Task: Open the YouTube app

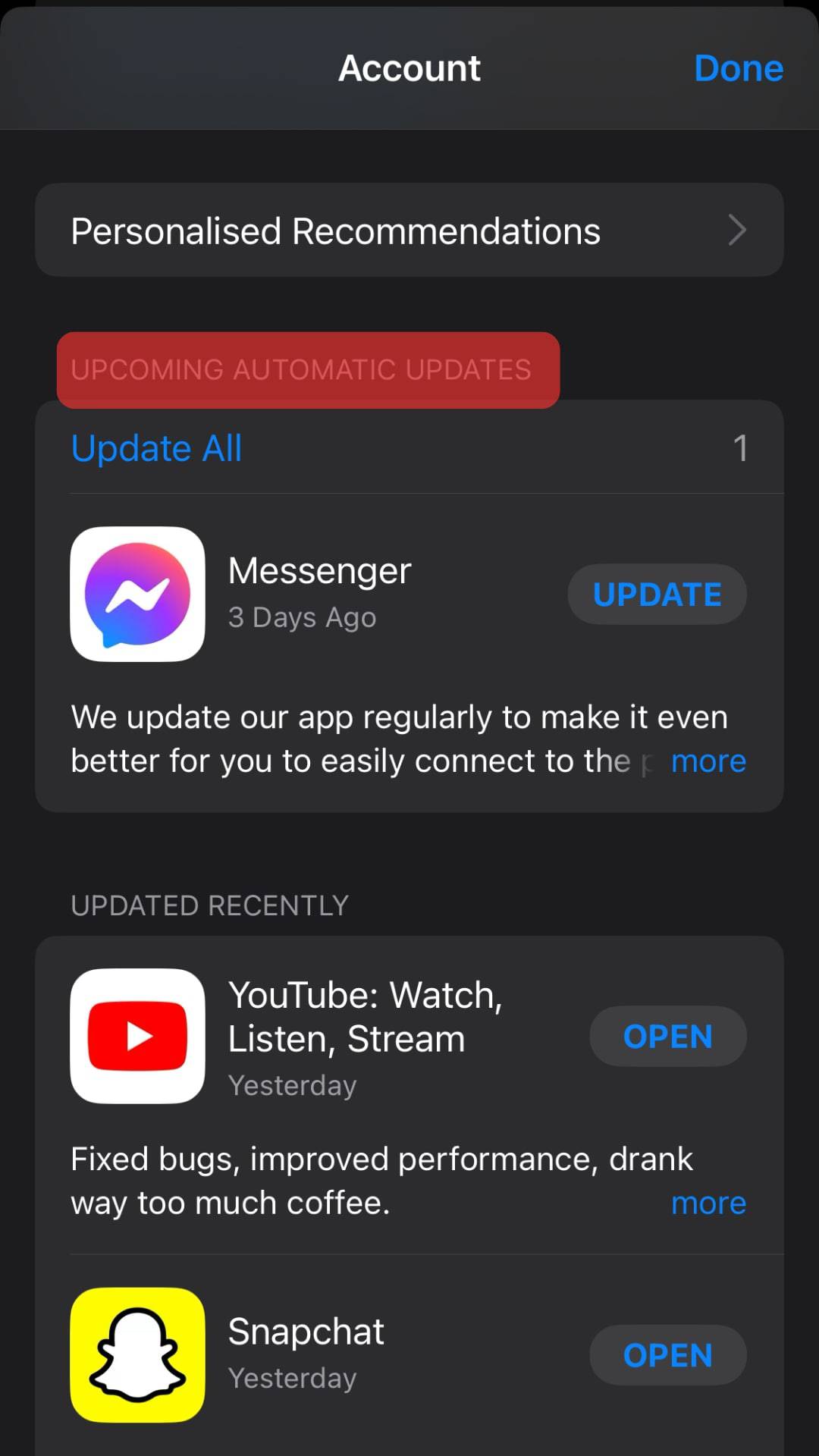Action: (667, 1037)
